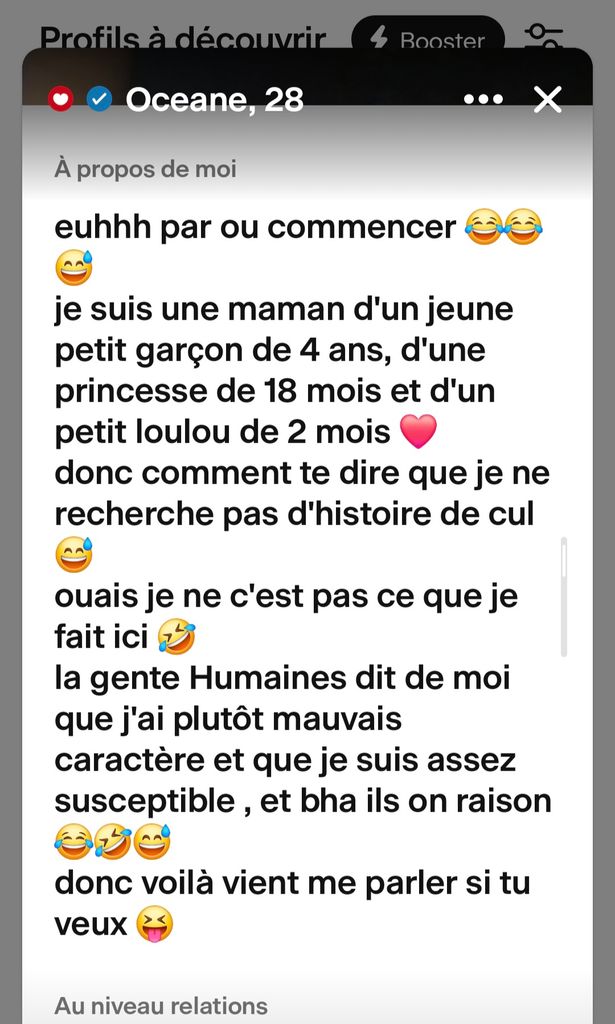The width and height of the screenshot is (615, 1024).
Task: Close Oceane's profile sheet
Action: pyautogui.click(x=547, y=99)
